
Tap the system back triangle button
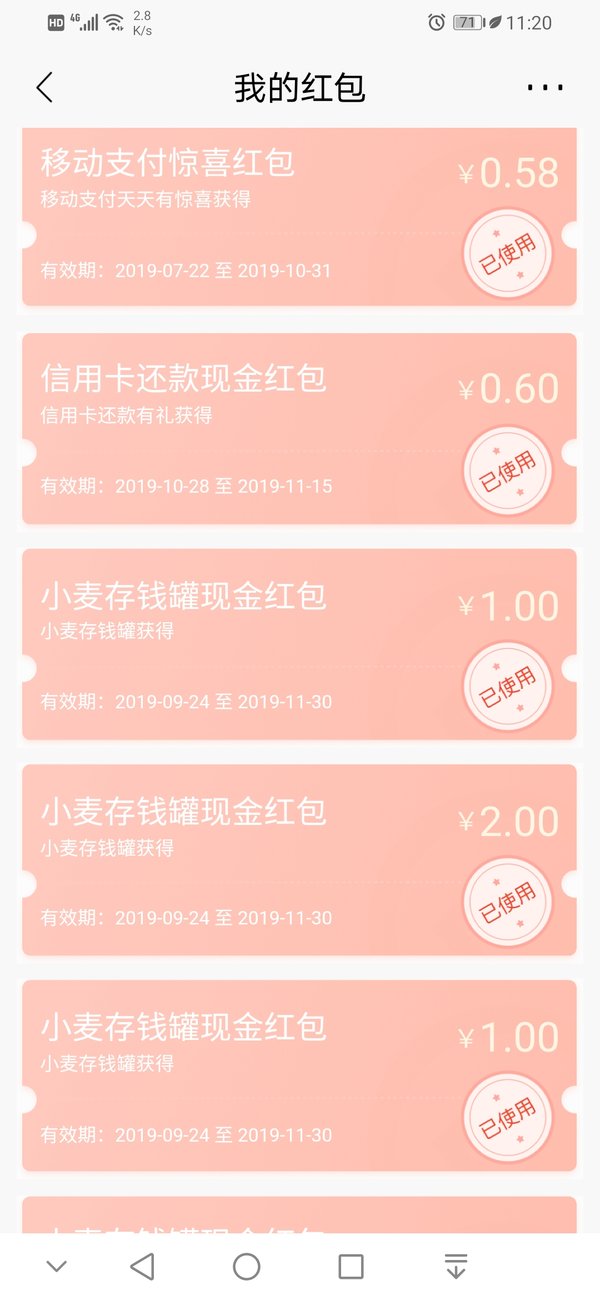tap(142, 1267)
